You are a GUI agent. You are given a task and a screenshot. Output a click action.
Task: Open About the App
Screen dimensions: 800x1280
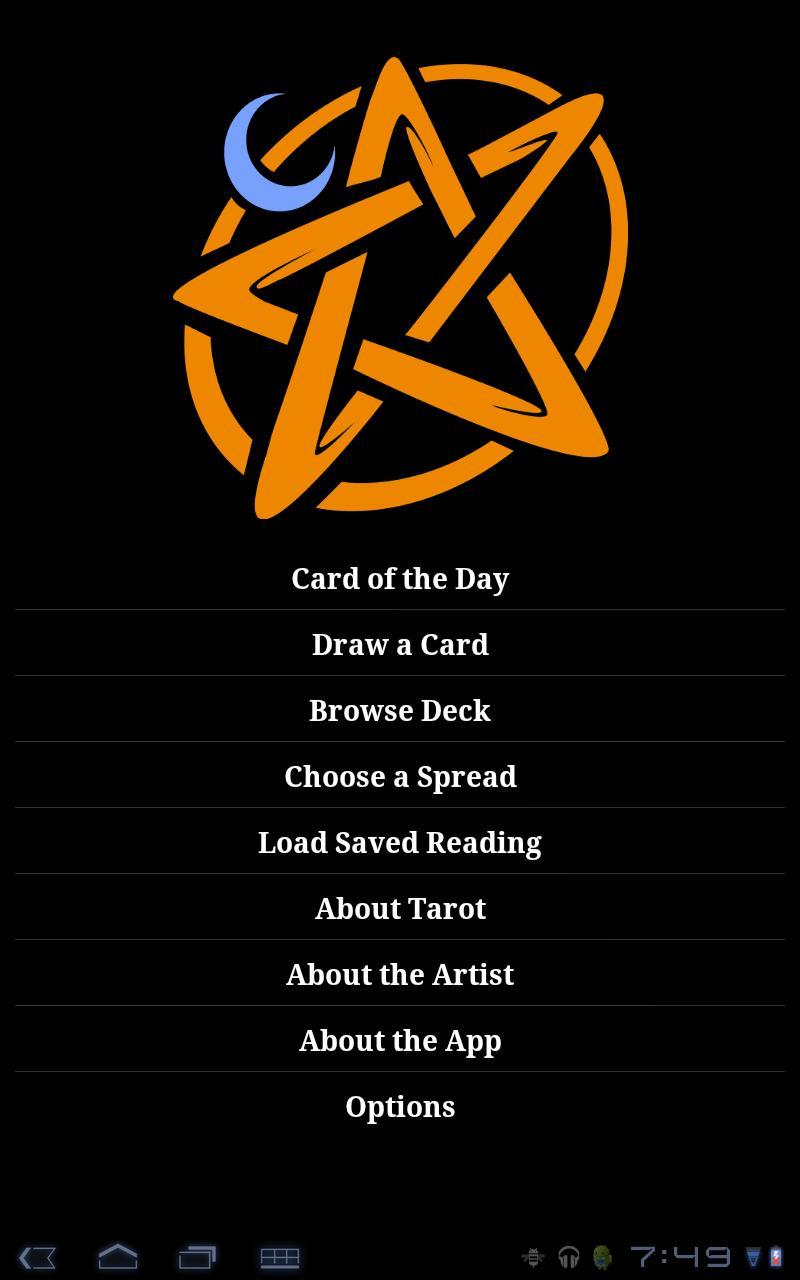(x=400, y=1040)
